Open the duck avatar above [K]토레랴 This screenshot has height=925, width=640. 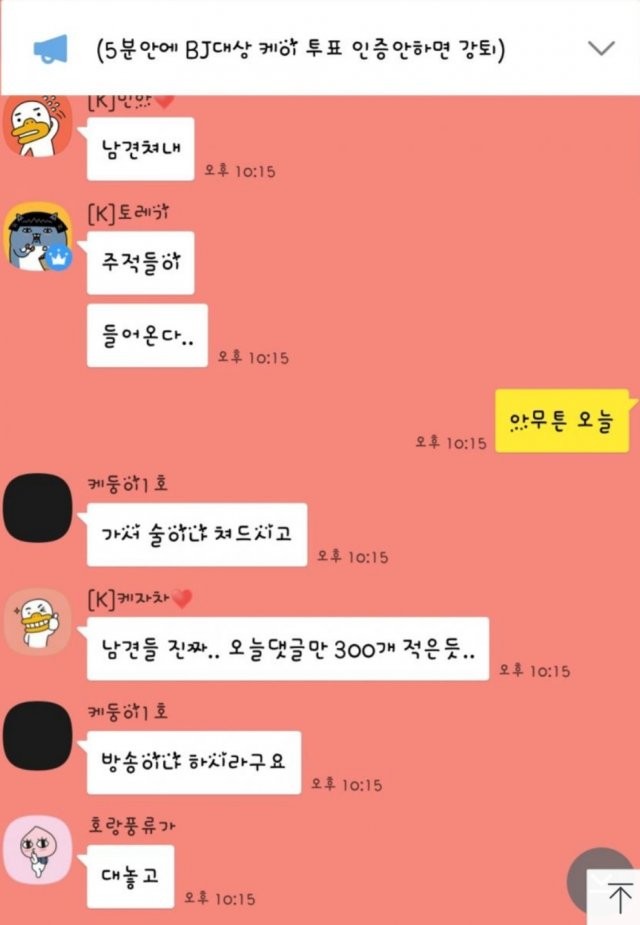pyautogui.click(x=38, y=127)
